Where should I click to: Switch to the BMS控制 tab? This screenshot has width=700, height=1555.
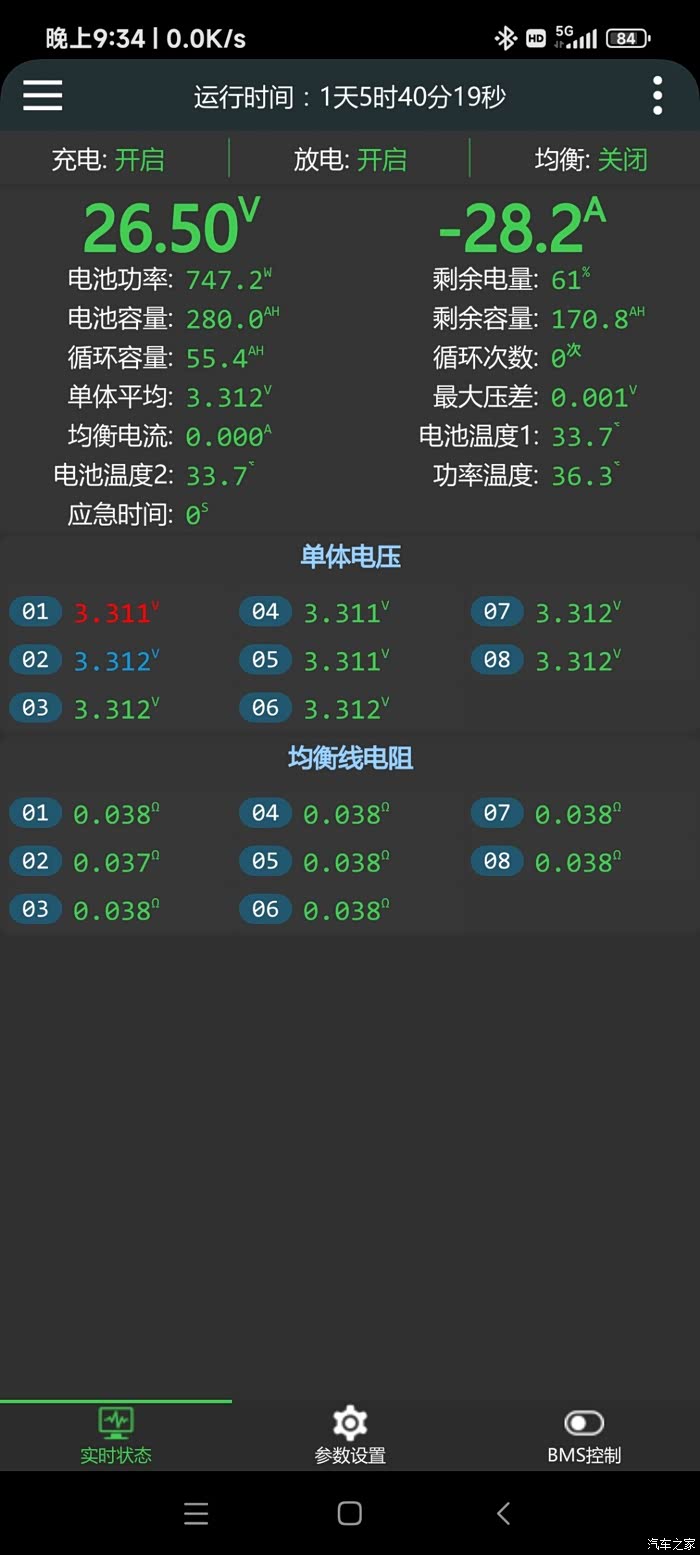(x=584, y=1436)
